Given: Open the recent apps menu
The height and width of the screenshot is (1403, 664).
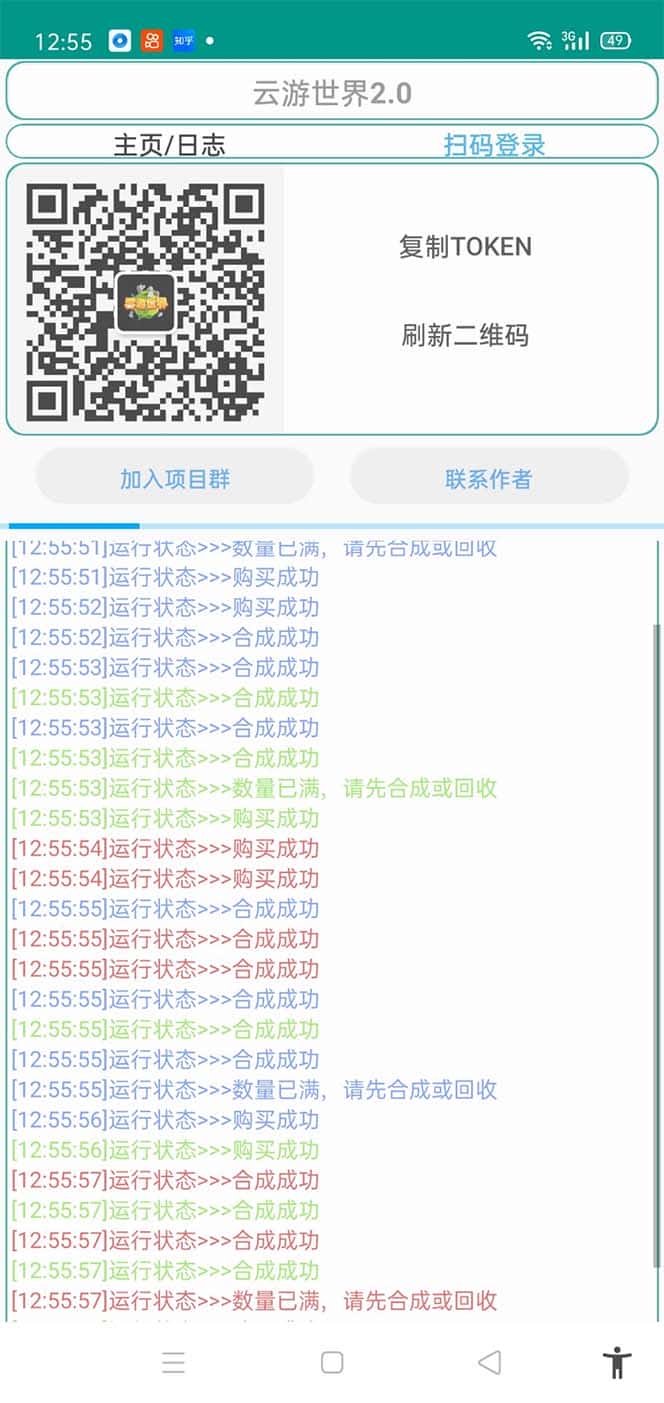Looking at the screenshot, I should tap(174, 1362).
